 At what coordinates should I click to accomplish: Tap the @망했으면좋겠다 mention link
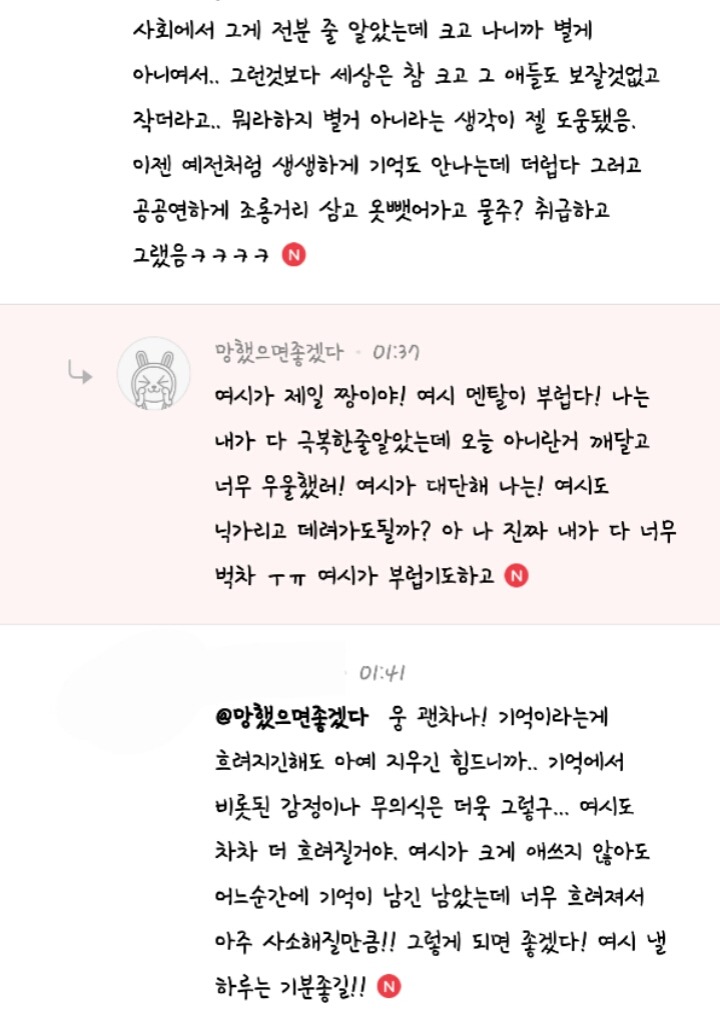tap(291, 716)
